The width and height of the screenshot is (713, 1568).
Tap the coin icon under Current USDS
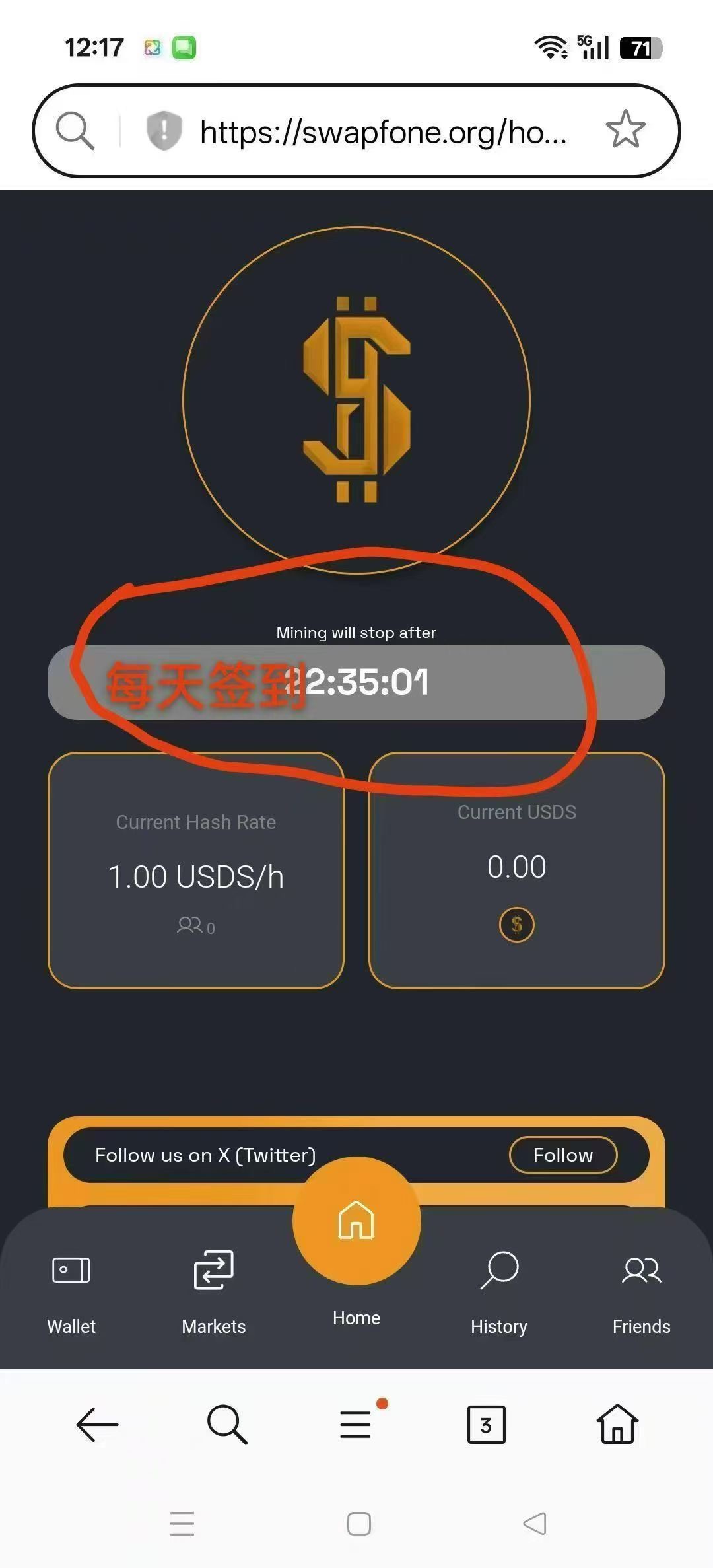coord(516,924)
